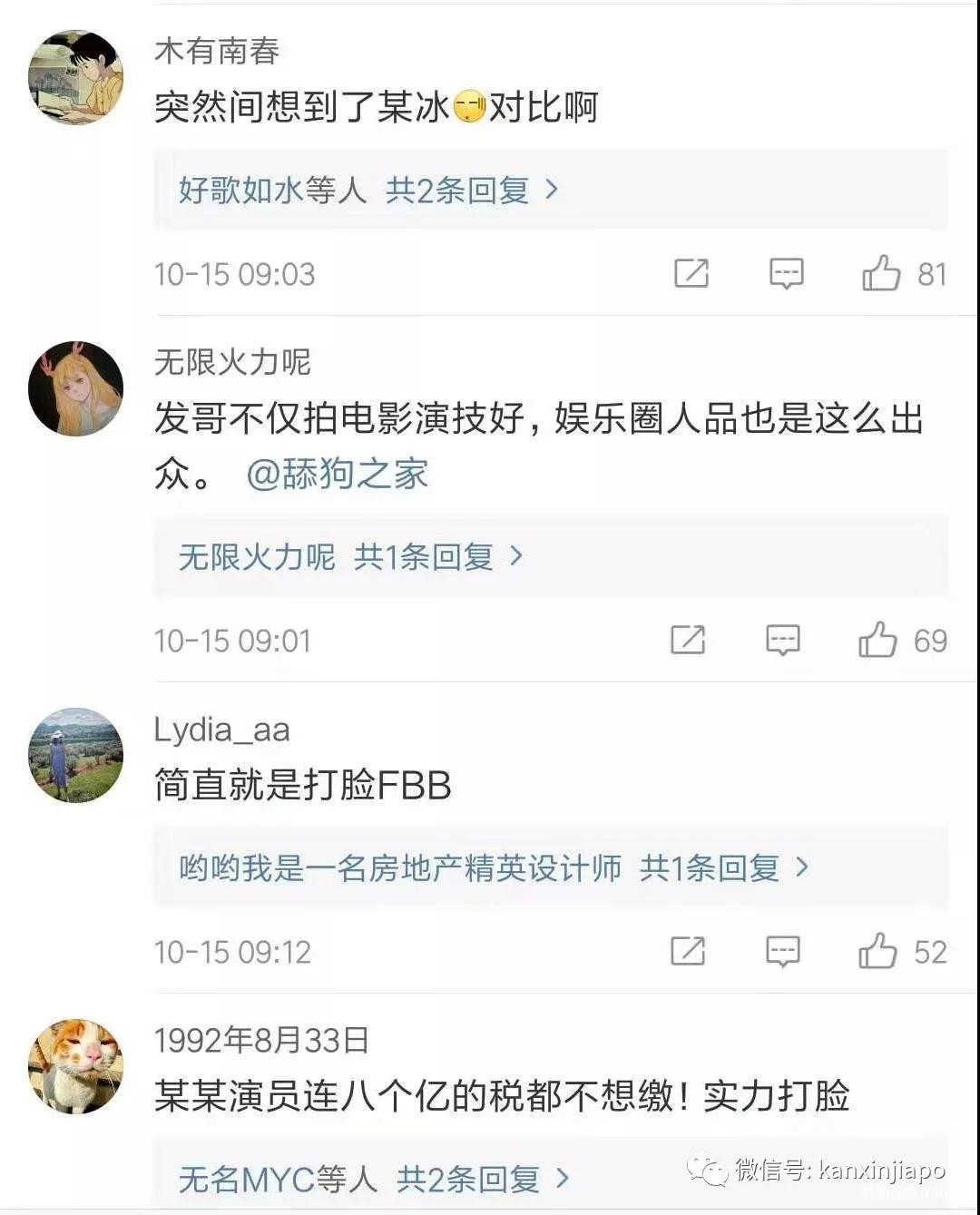Image resolution: width=980 pixels, height=1215 pixels.
Task: Like the comment by 木有南春
Action: 881,273
